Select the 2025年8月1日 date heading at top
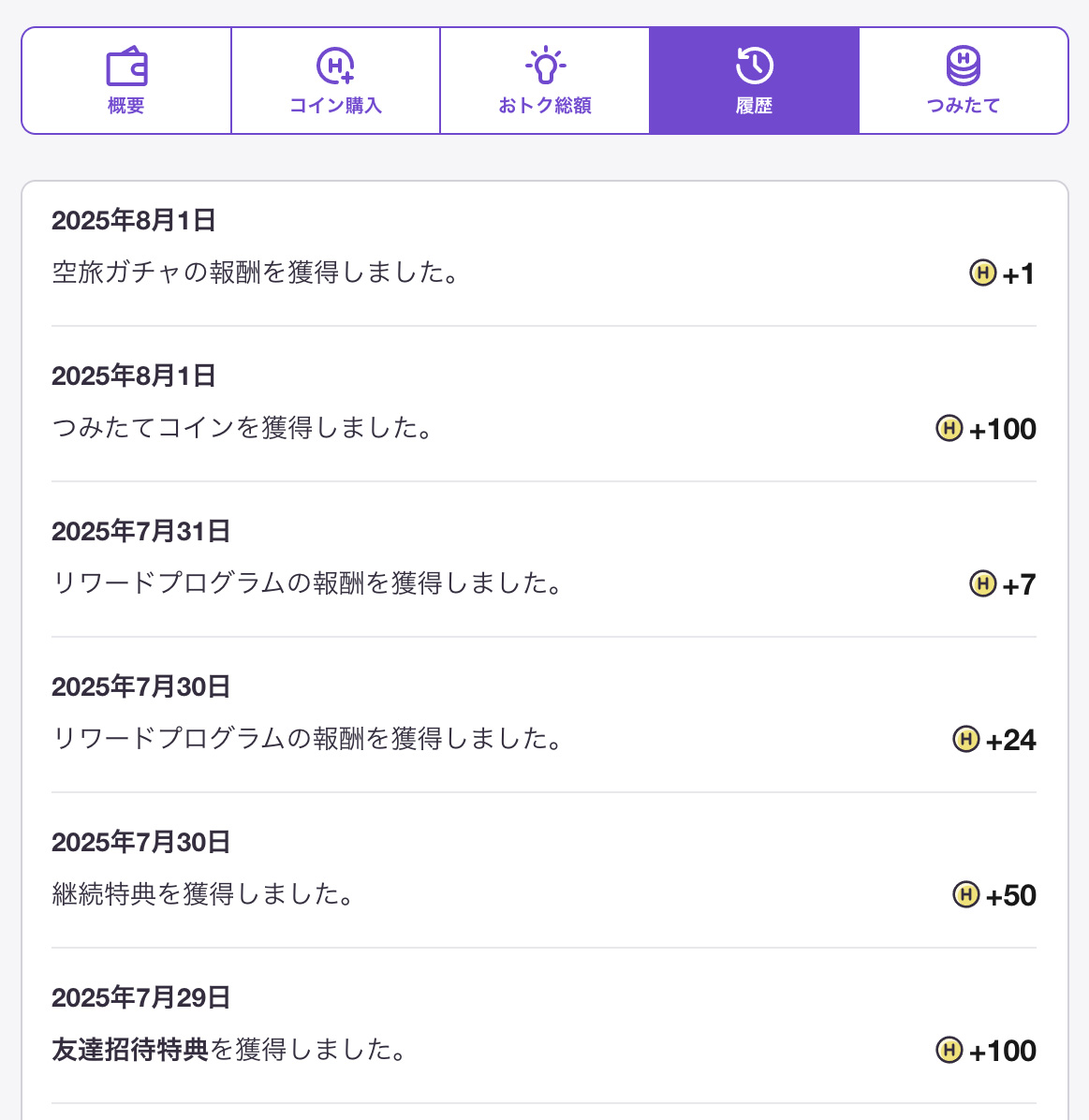 pyautogui.click(x=133, y=221)
